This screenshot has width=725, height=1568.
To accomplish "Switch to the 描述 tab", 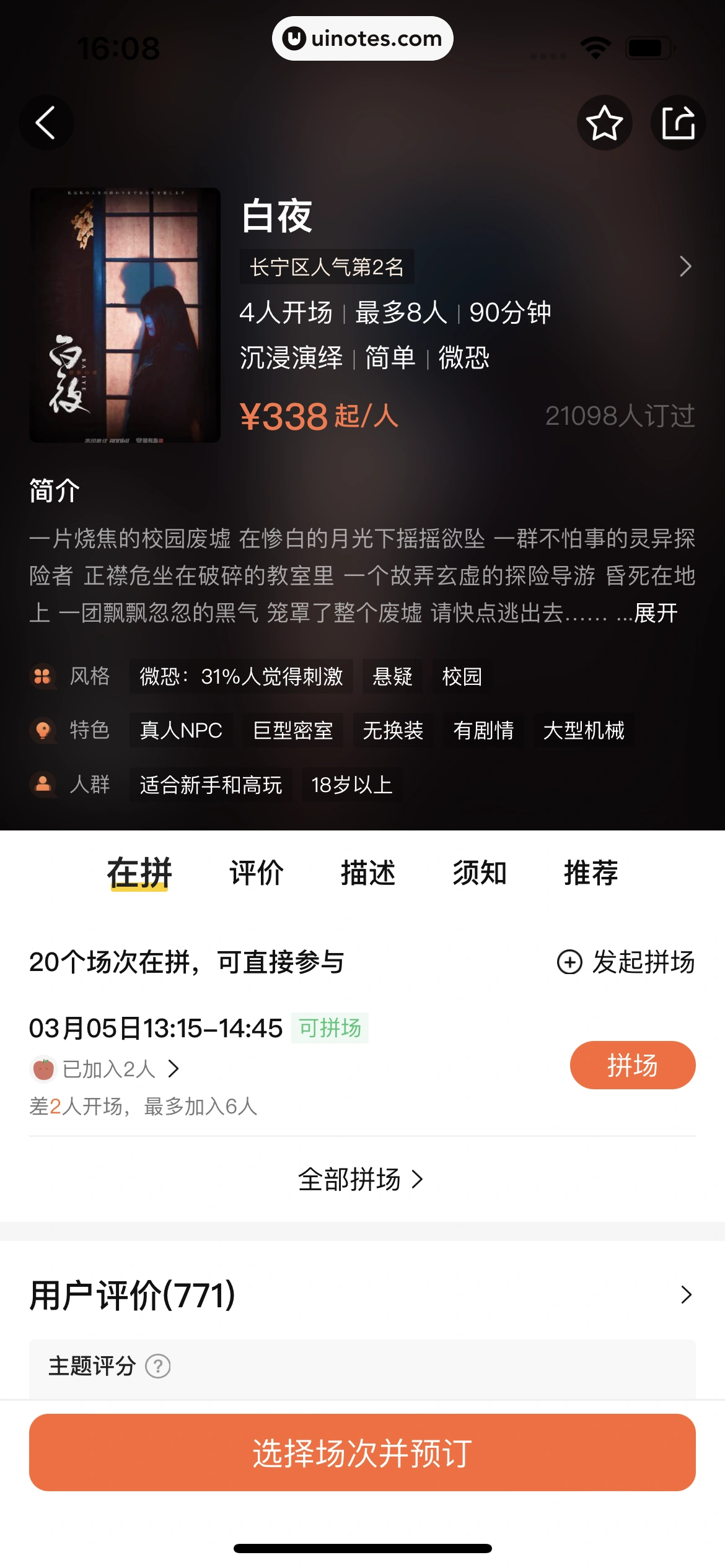I will (368, 873).
